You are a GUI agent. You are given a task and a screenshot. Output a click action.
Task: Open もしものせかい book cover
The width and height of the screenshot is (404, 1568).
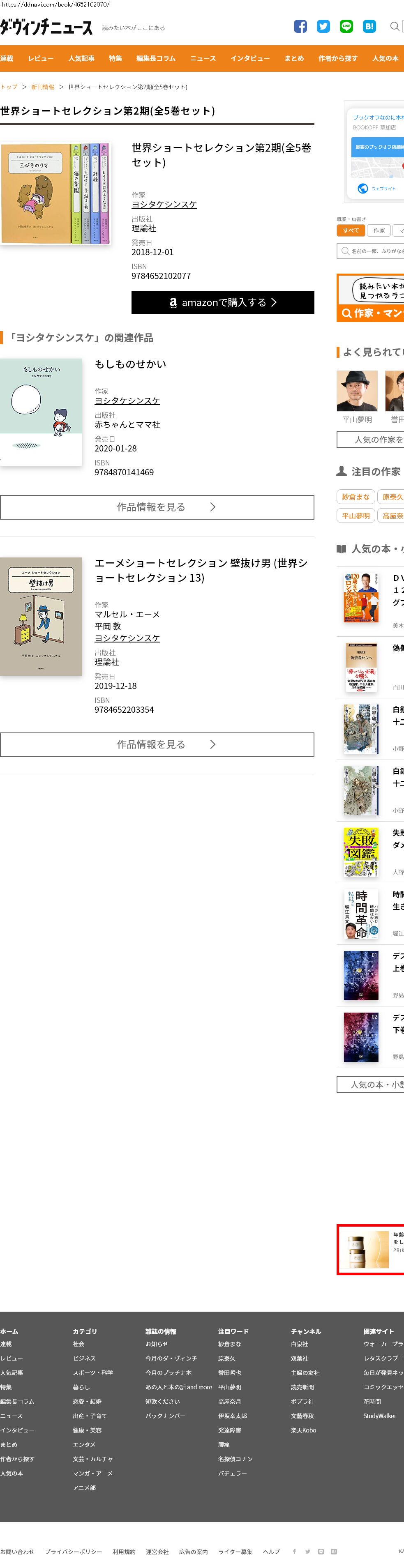pyautogui.click(x=42, y=412)
